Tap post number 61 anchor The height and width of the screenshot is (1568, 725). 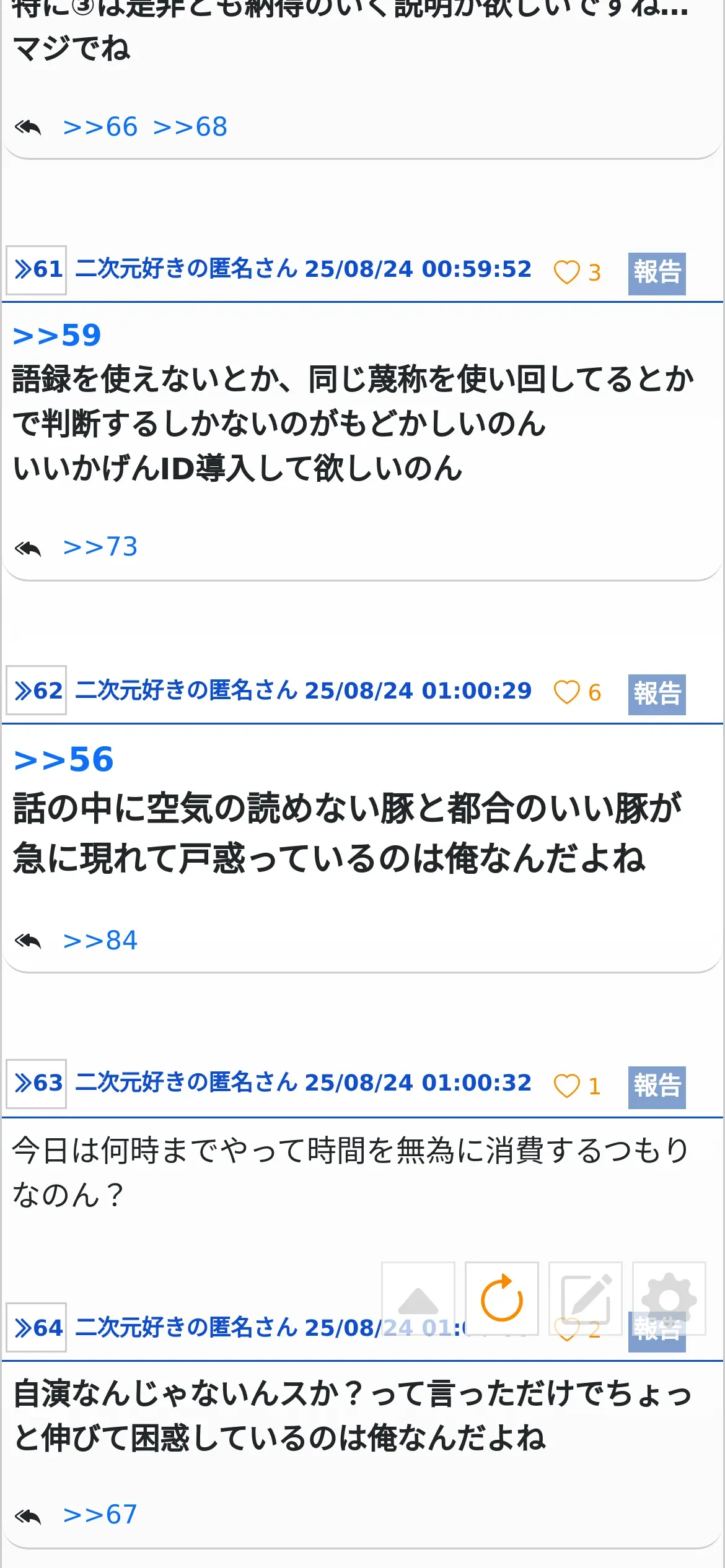point(37,269)
